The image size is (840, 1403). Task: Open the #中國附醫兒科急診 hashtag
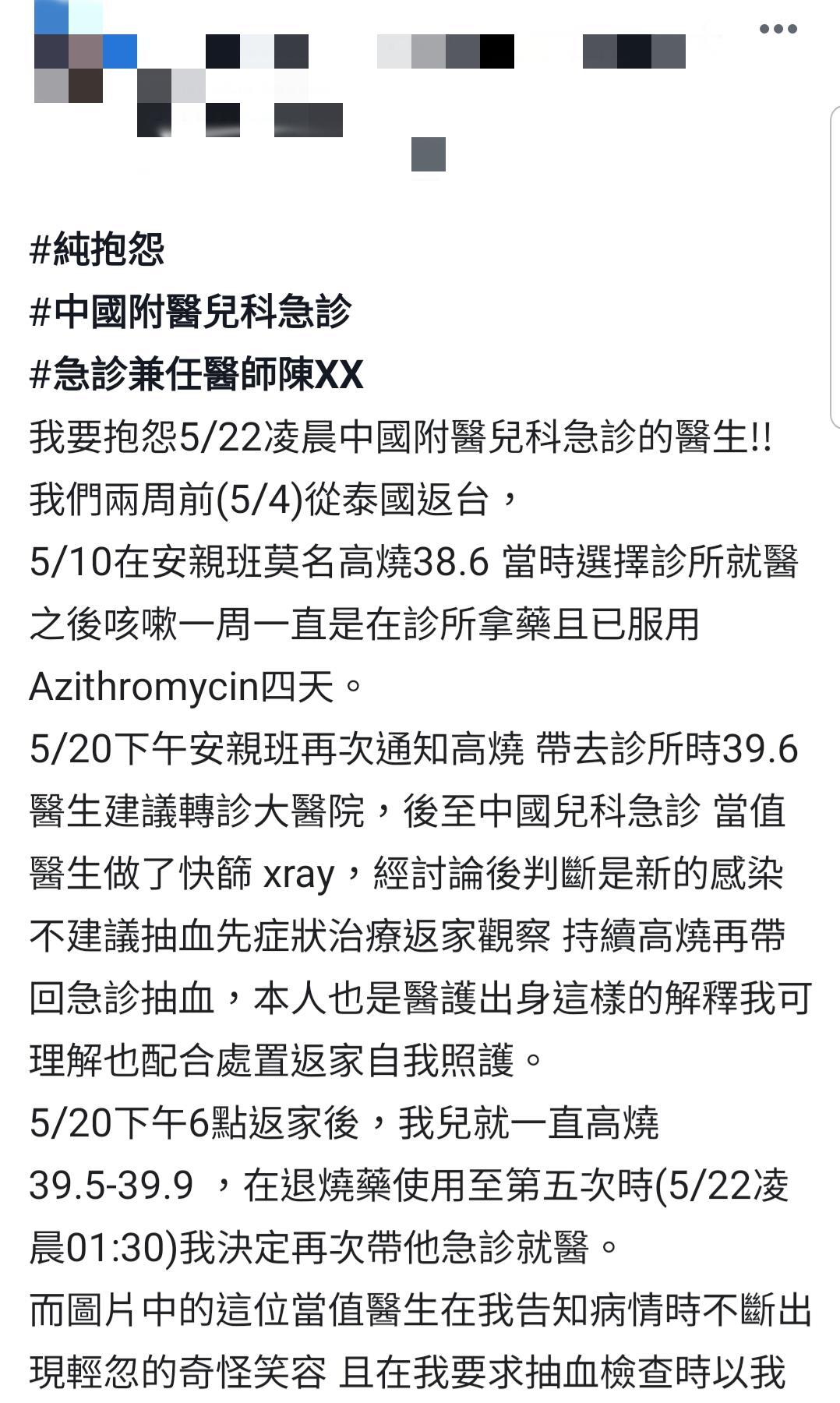point(191,313)
